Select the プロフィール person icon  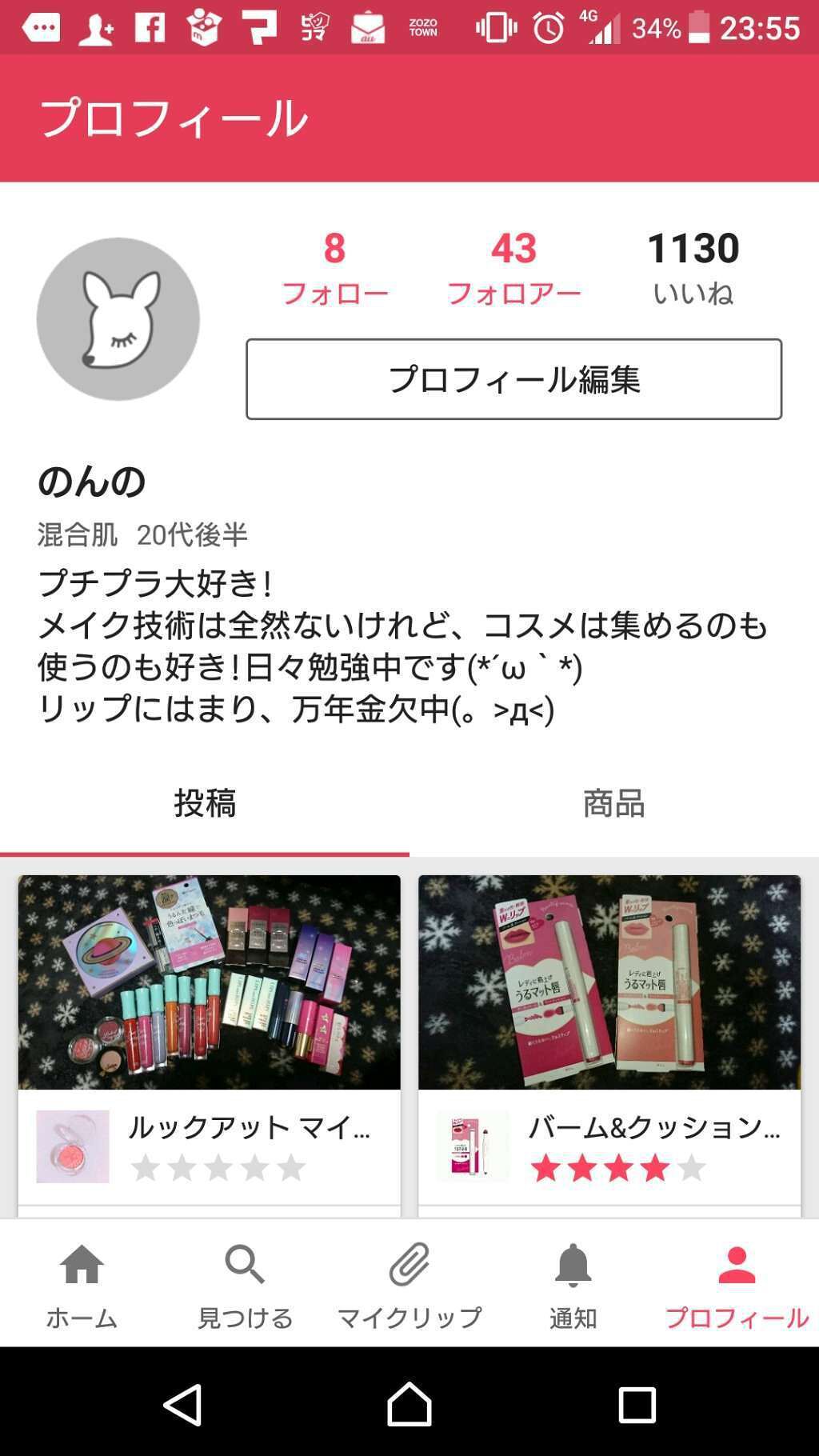pyautogui.click(x=736, y=1278)
